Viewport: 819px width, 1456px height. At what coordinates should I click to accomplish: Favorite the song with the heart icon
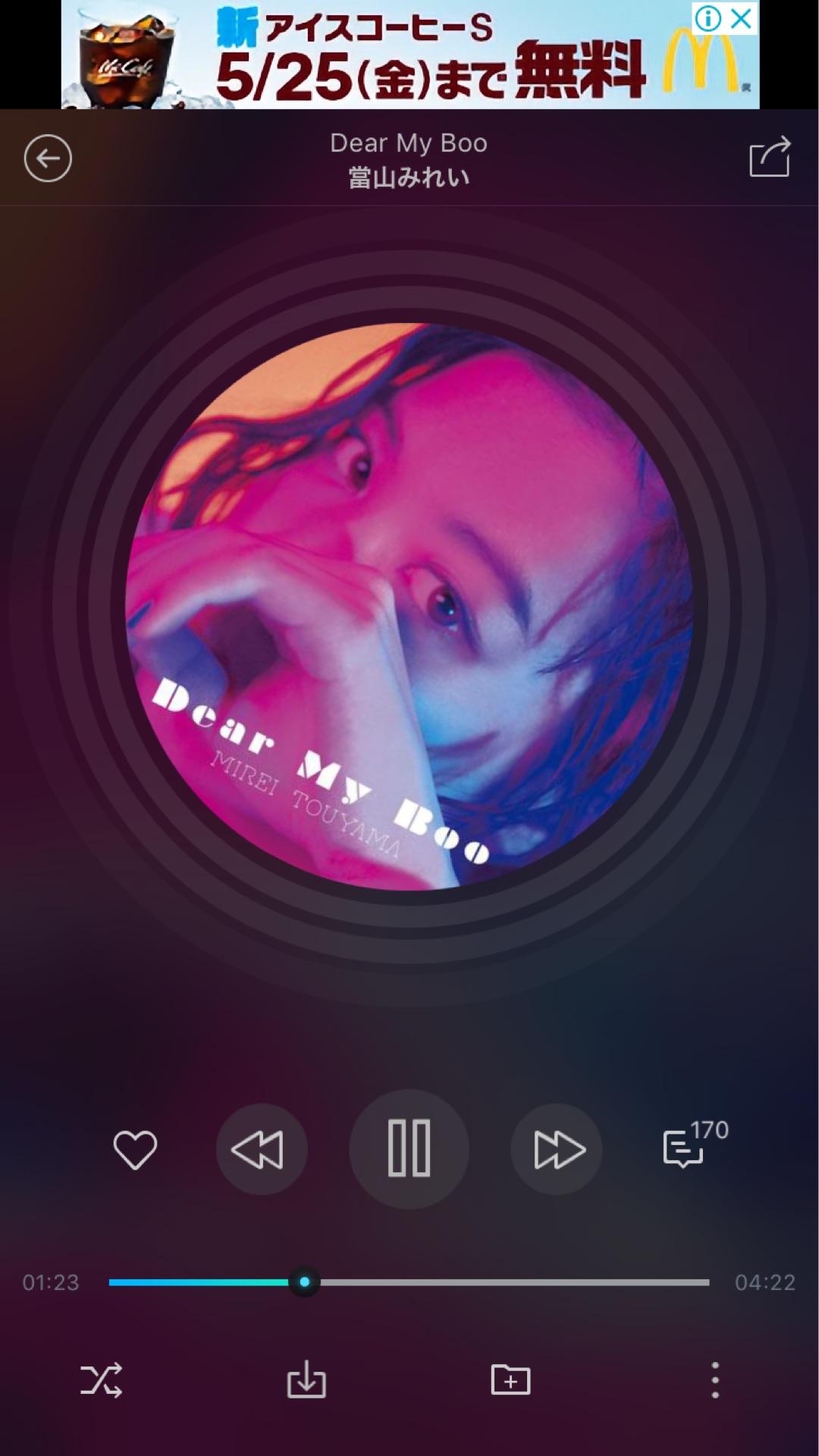tap(135, 1150)
